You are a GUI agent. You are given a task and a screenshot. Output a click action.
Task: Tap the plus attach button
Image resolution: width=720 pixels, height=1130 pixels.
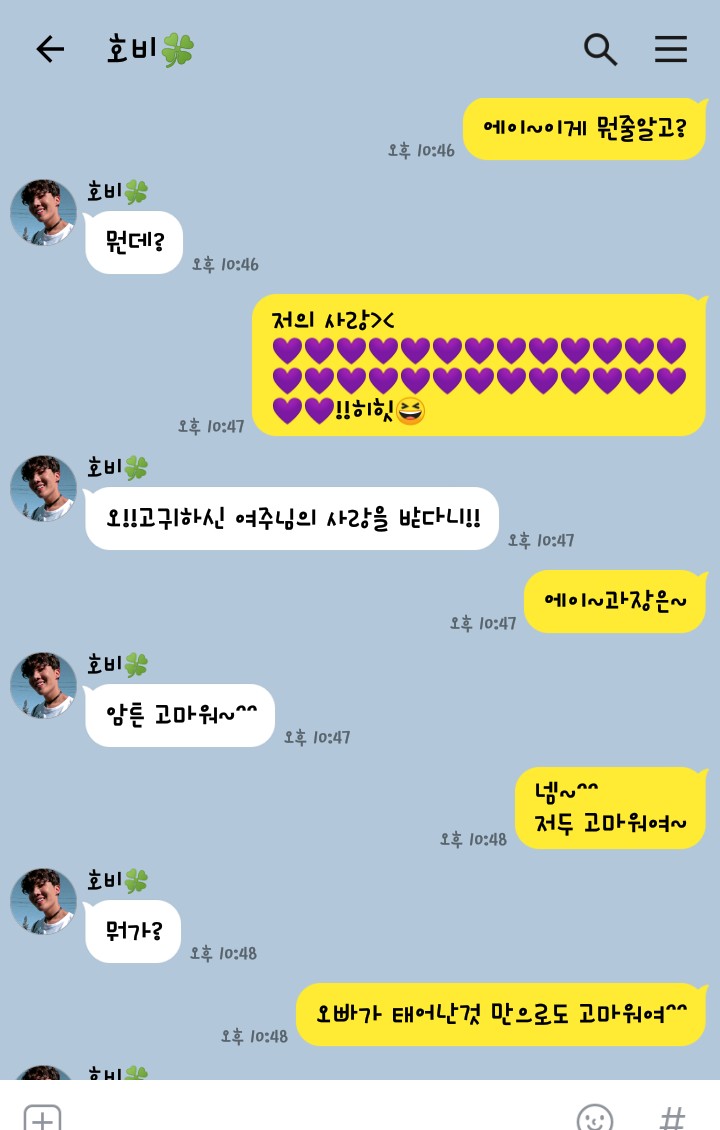pyautogui.click(x=42, y=1117)
